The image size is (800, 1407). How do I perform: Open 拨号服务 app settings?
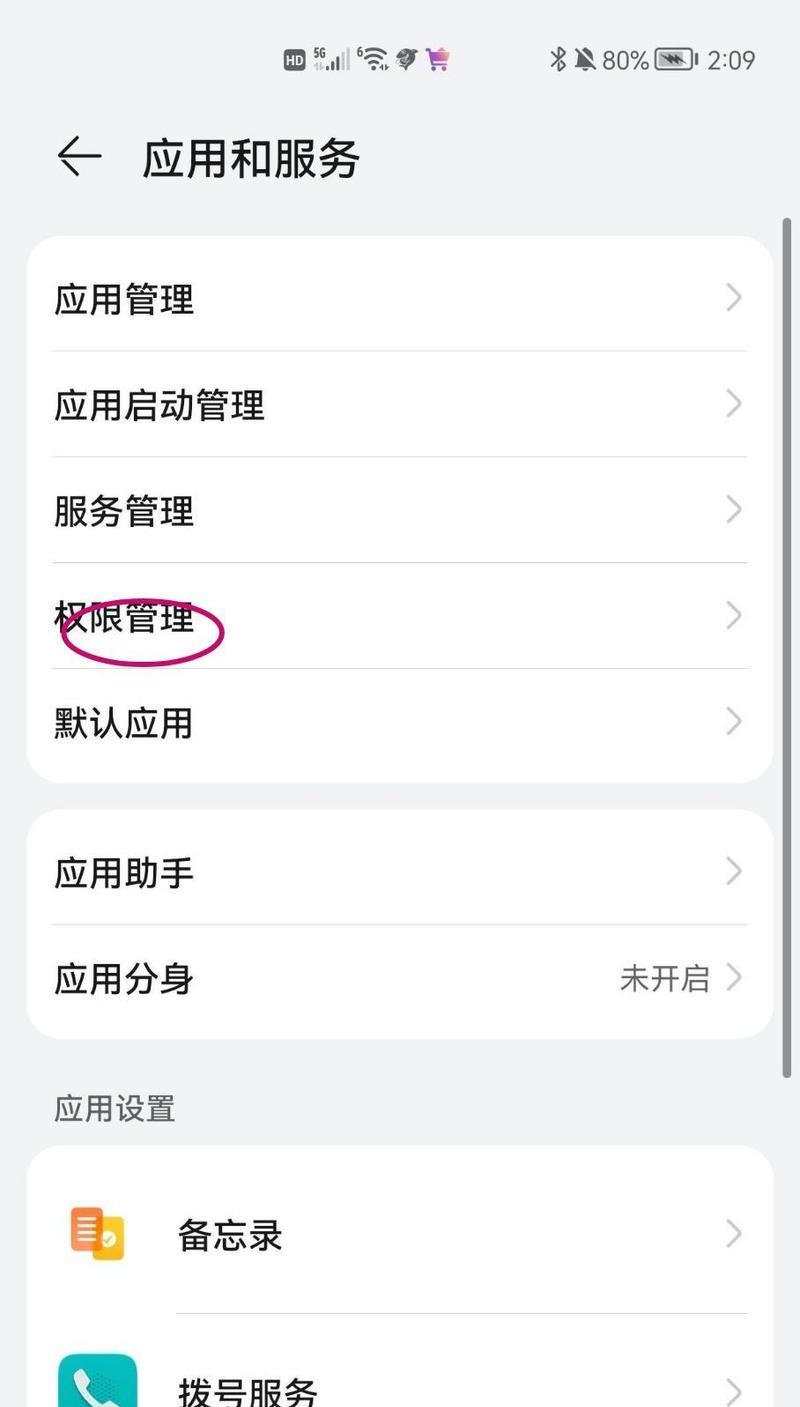(400, 1385)
